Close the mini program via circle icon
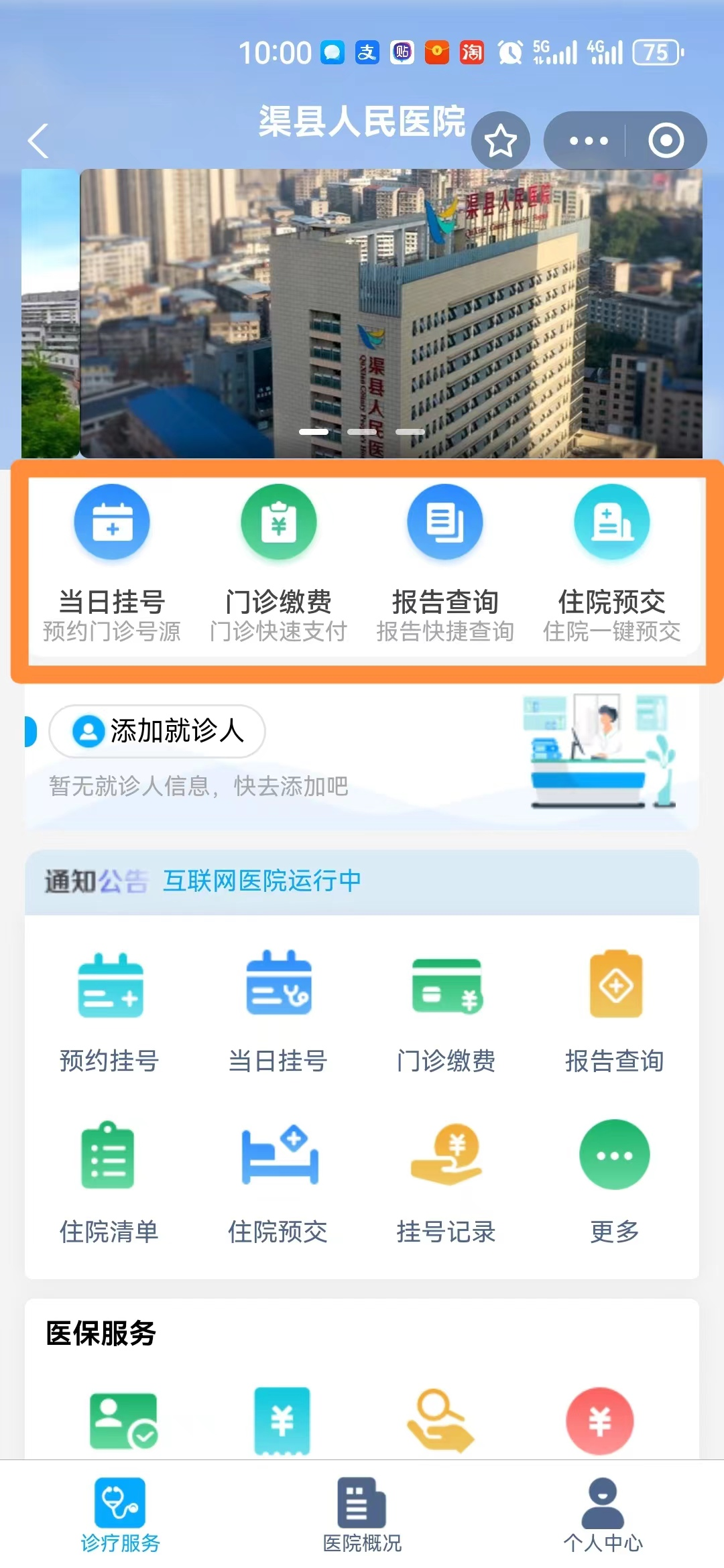The height and width of the screenshot is (1568, 724). coord(666,141)
